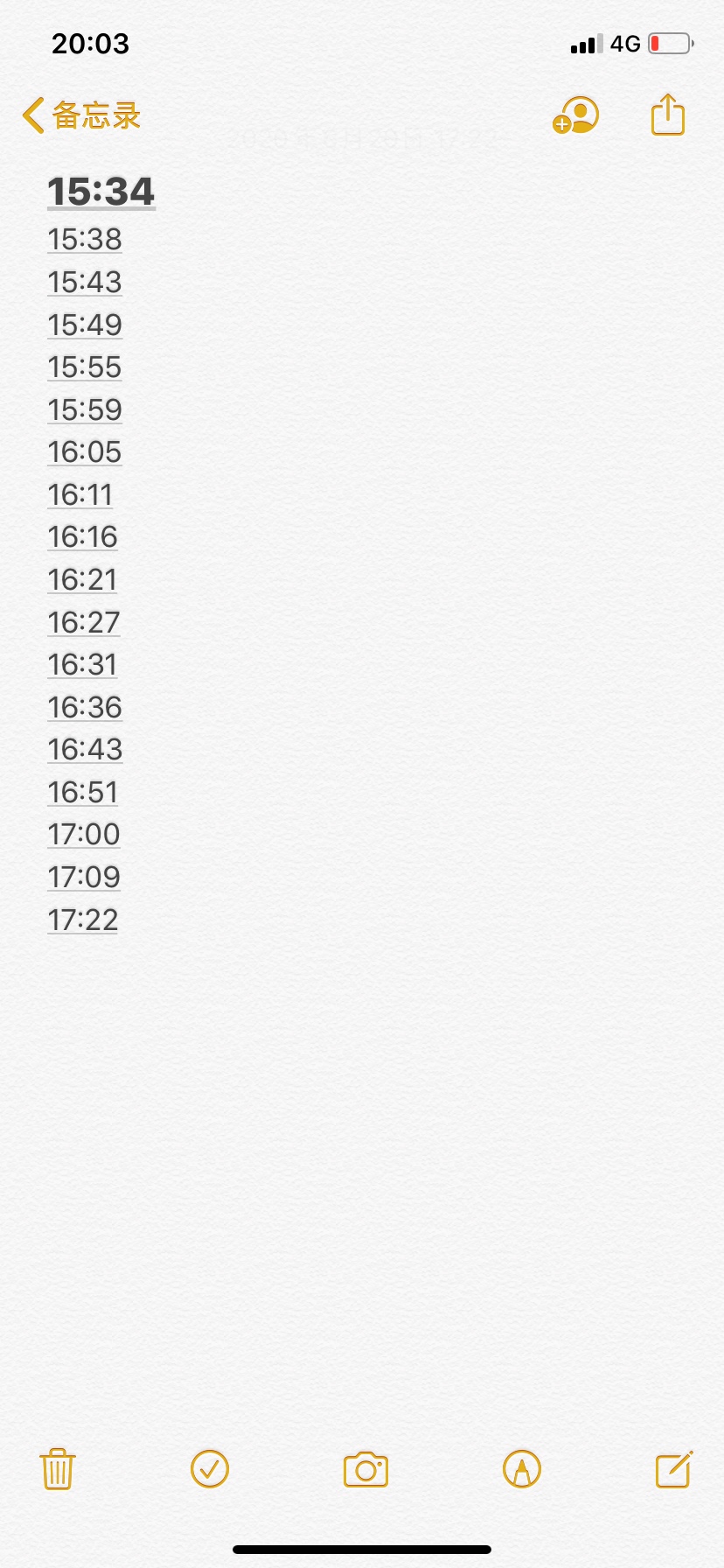Tap the underlined time 16:43
Viewport: 724px width, 1568px height.
[x=85, y=749]
